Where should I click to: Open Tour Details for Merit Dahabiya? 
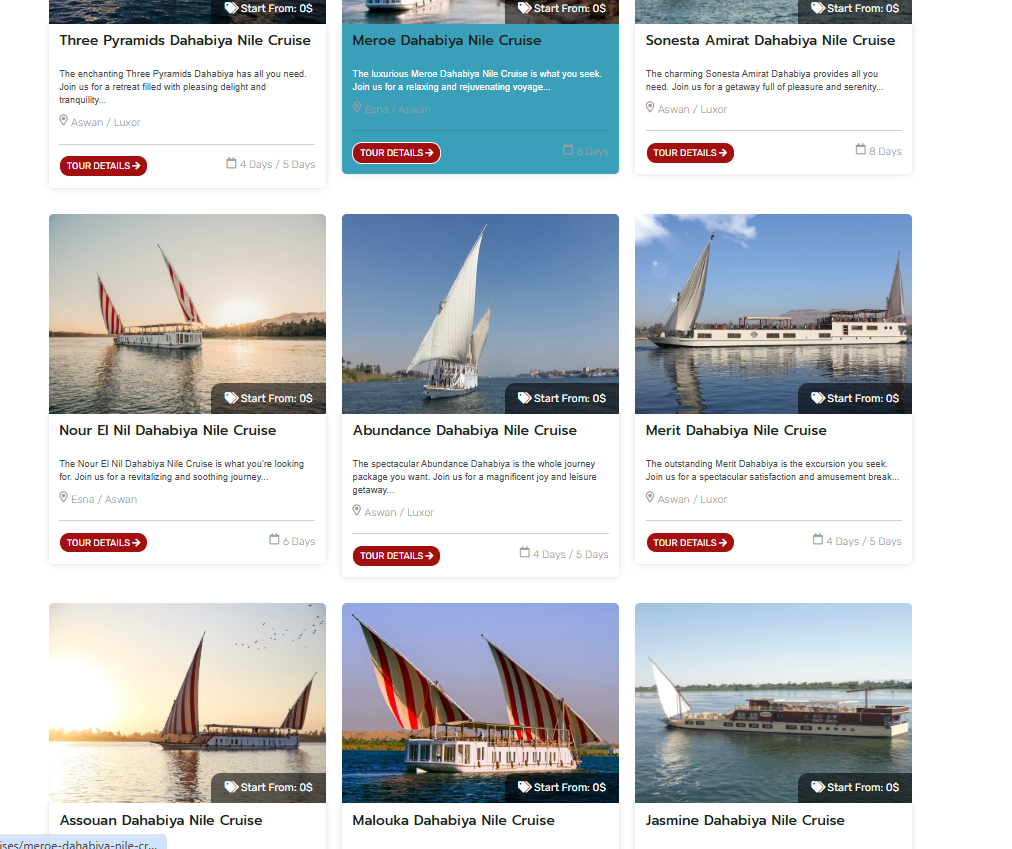[x=690, y=543]
